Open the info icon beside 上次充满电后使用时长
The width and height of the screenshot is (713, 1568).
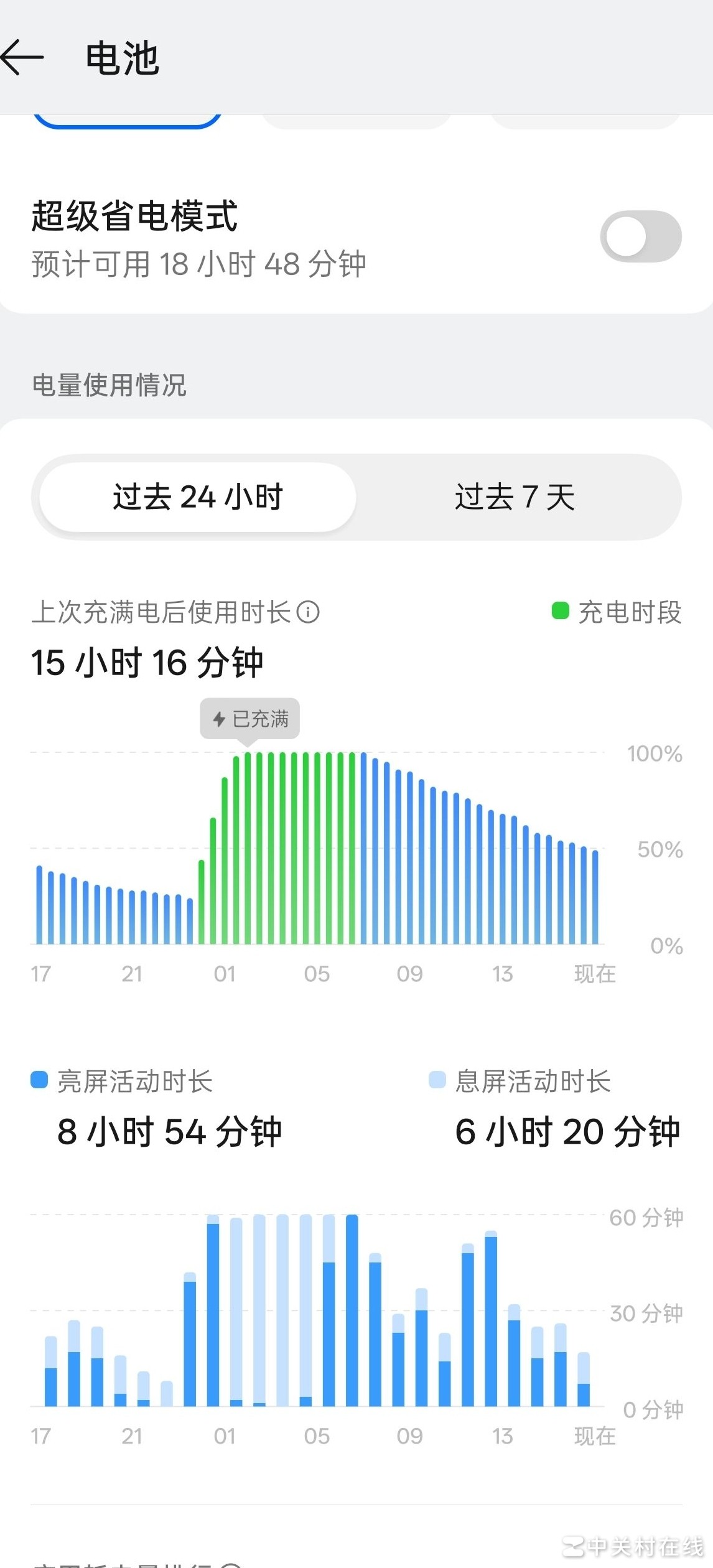pos(308,612)
